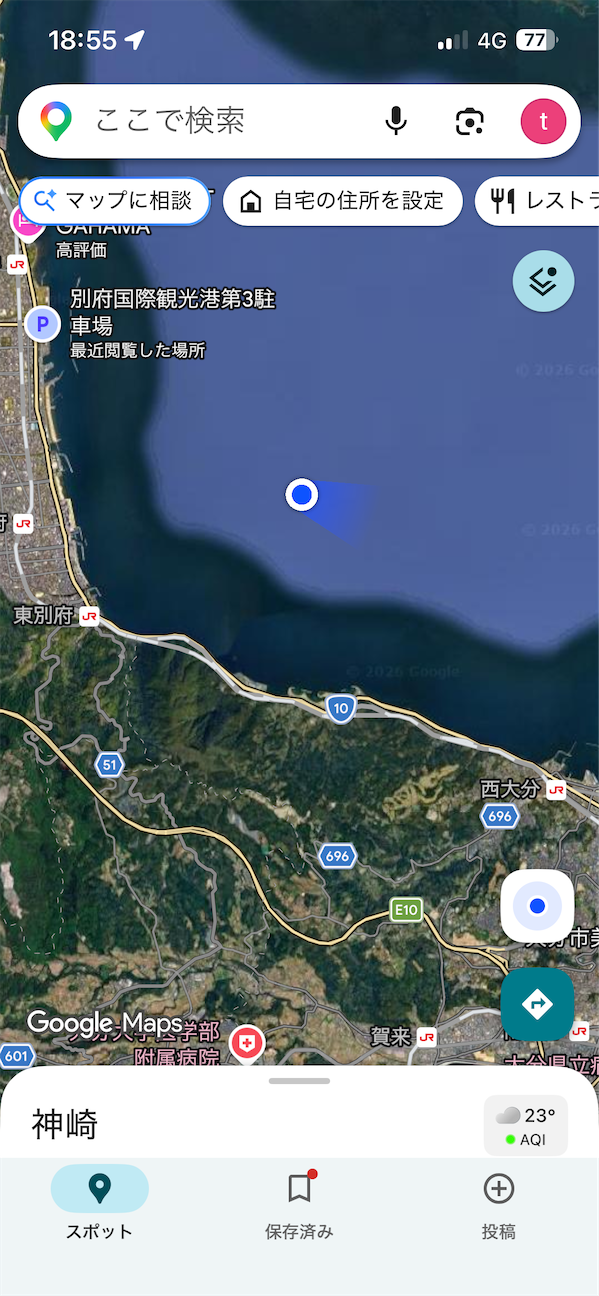
Task: Start voice search with the microphone icon
Action: coord(396,122)
